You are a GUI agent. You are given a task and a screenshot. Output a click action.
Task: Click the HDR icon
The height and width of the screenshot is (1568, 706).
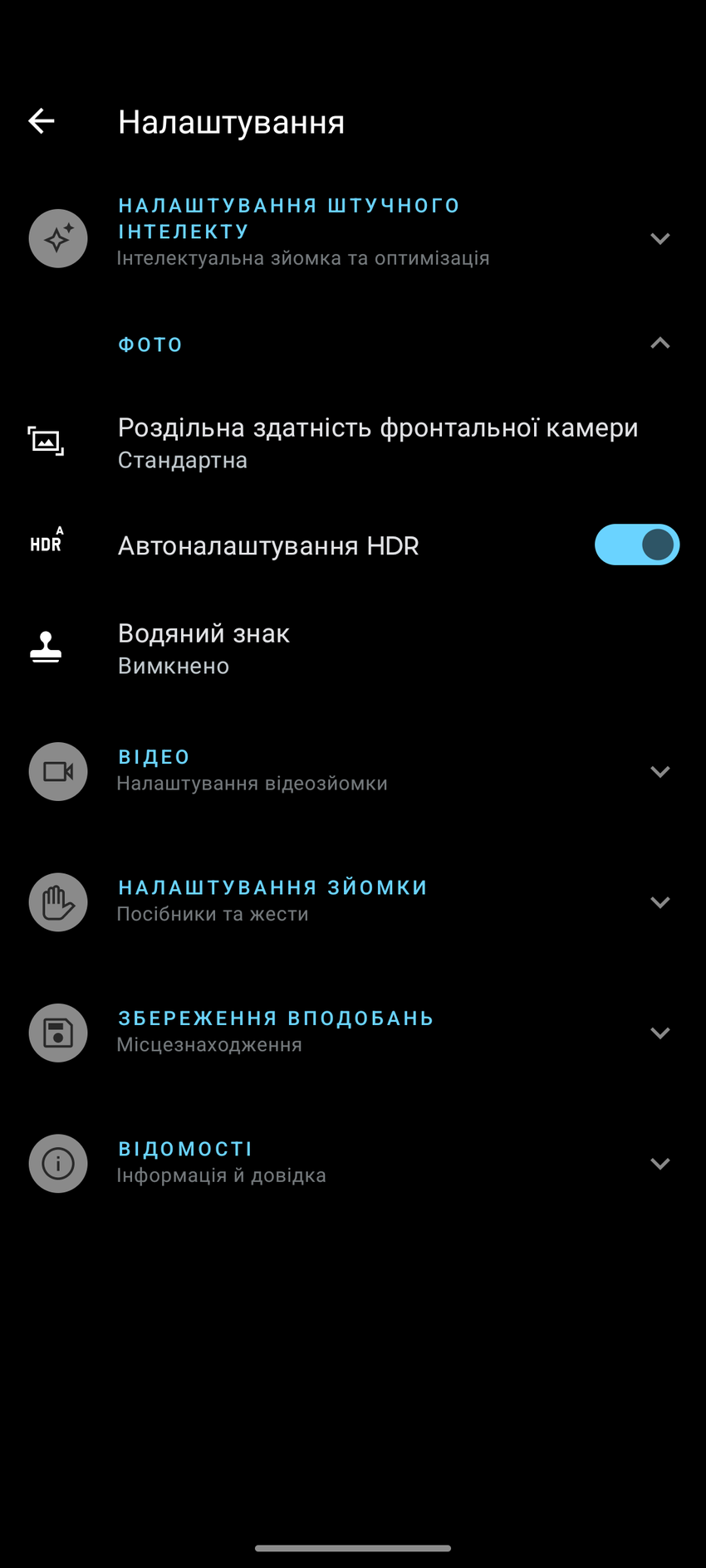pyautogui.click(x=47, y=543)
